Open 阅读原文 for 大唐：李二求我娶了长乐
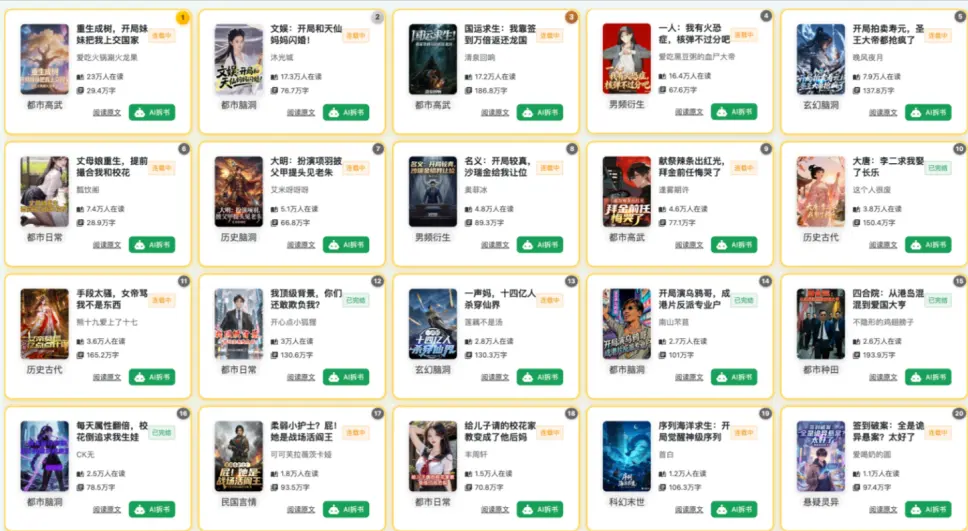Image resolution: width=968 pixels, height=531 pixels. tap(883, 245)
